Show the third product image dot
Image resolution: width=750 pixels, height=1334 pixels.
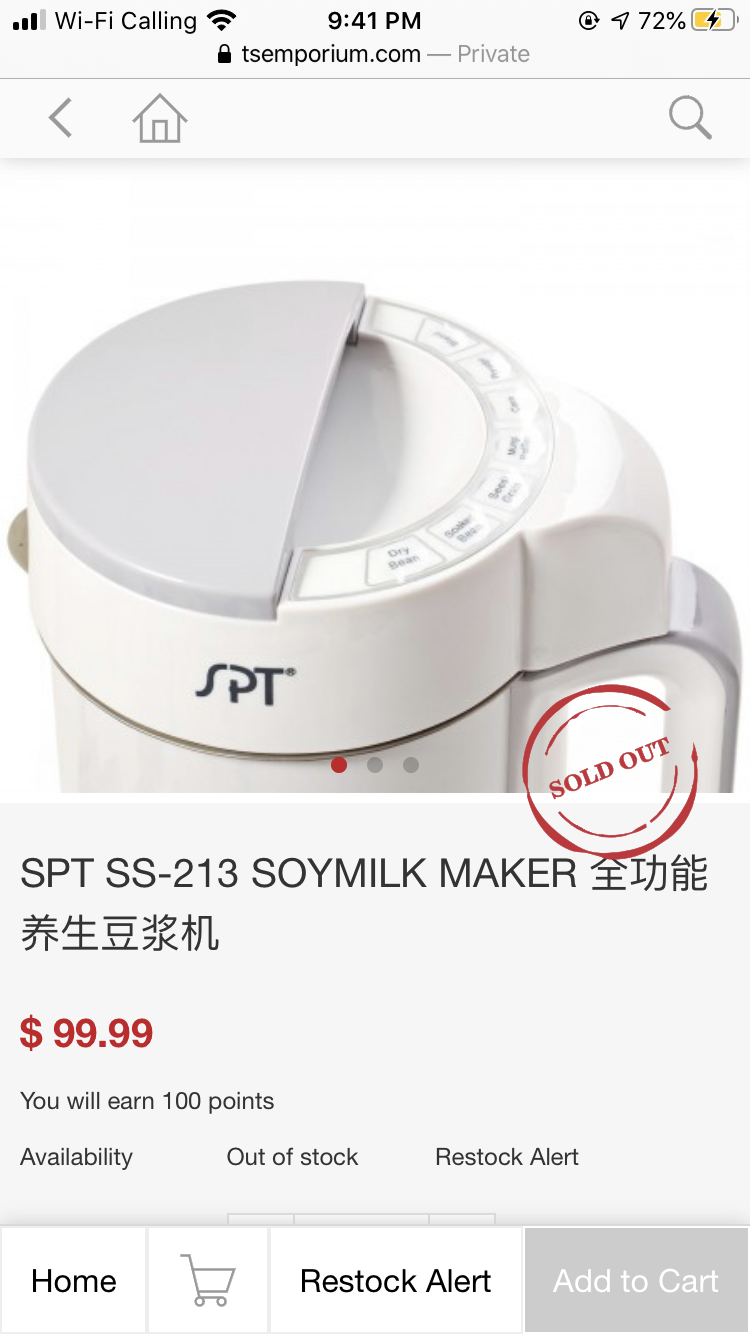pyautogui.click(x=411, y=765)
